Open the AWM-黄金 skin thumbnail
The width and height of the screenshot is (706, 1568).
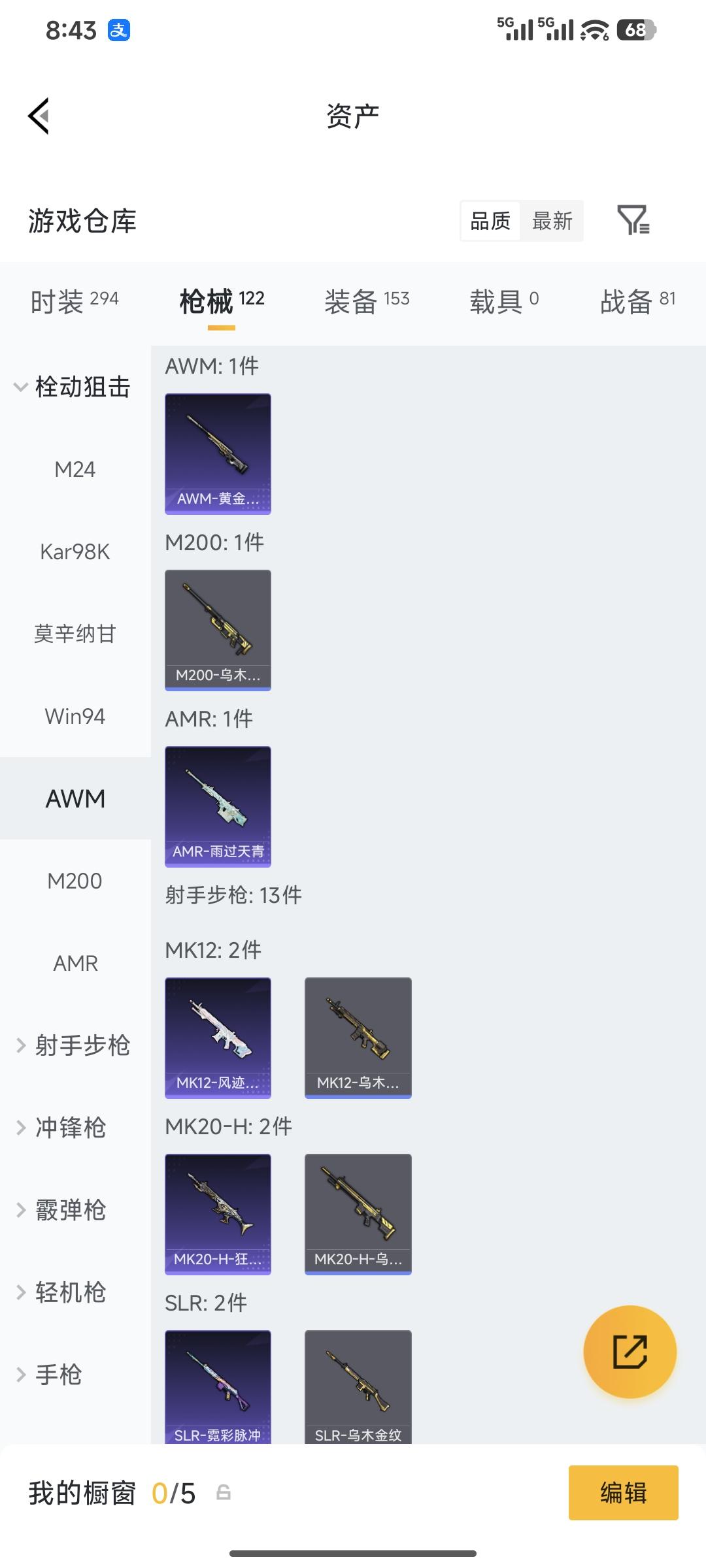pyautogui.click(x=218, y=453)
